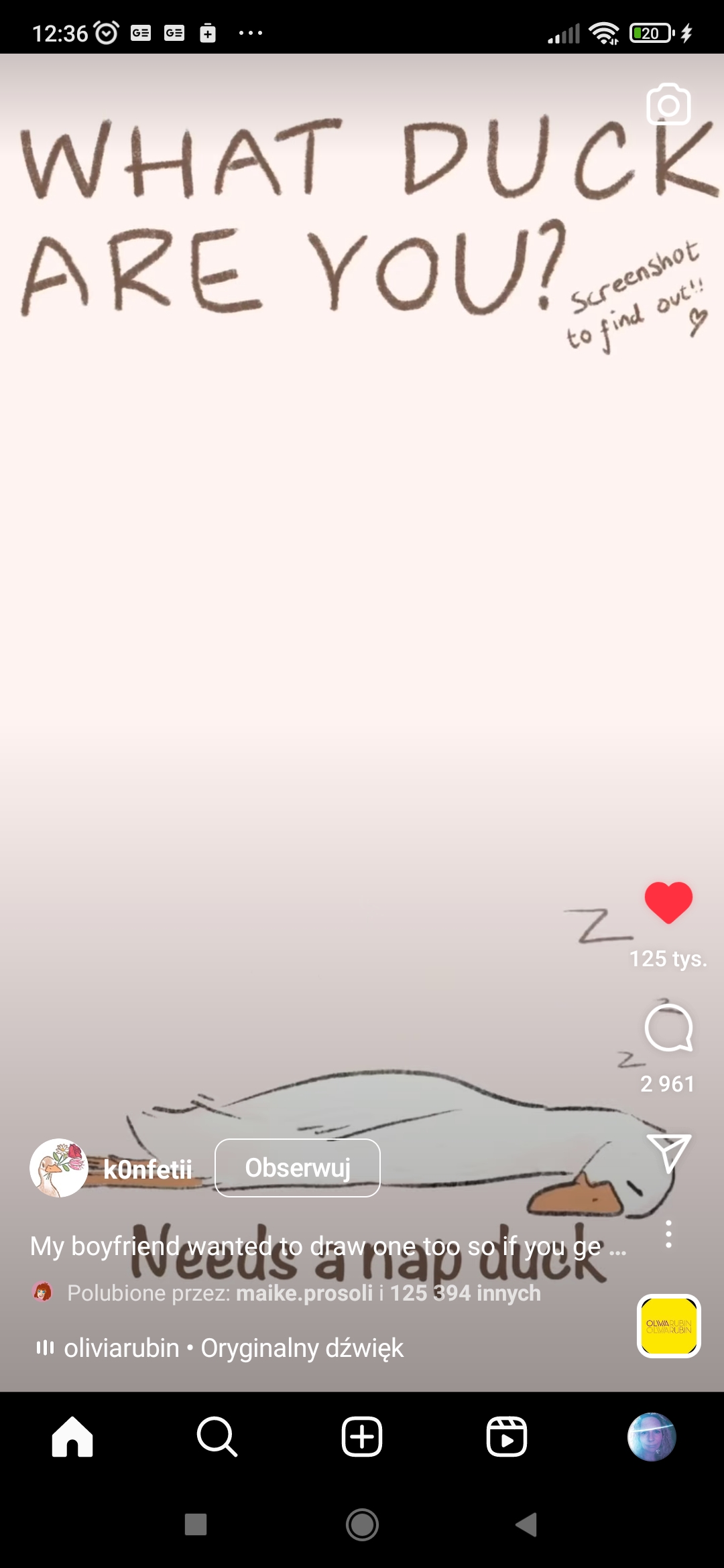Open your profile tab
The height and width of the screenshot is (1568, 724).
(652, 1437)
